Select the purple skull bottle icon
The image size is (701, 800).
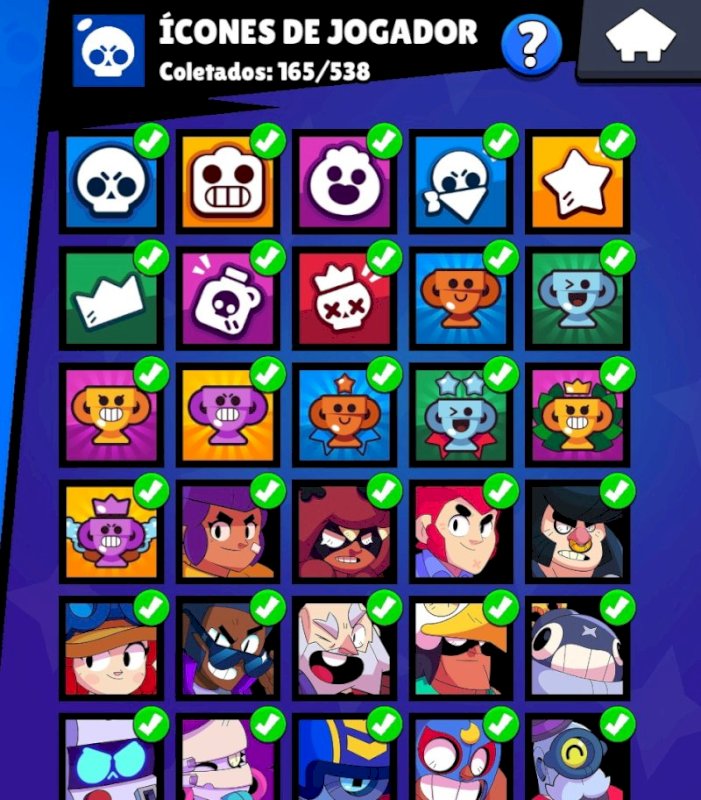(228, 297)
